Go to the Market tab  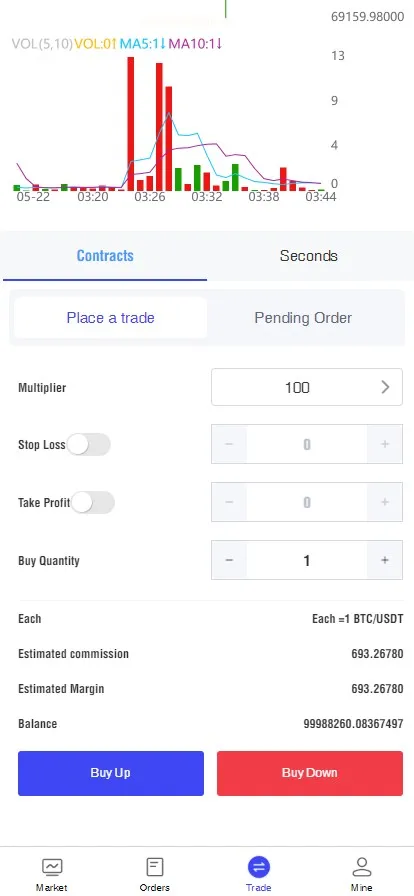tap(51, 874)
